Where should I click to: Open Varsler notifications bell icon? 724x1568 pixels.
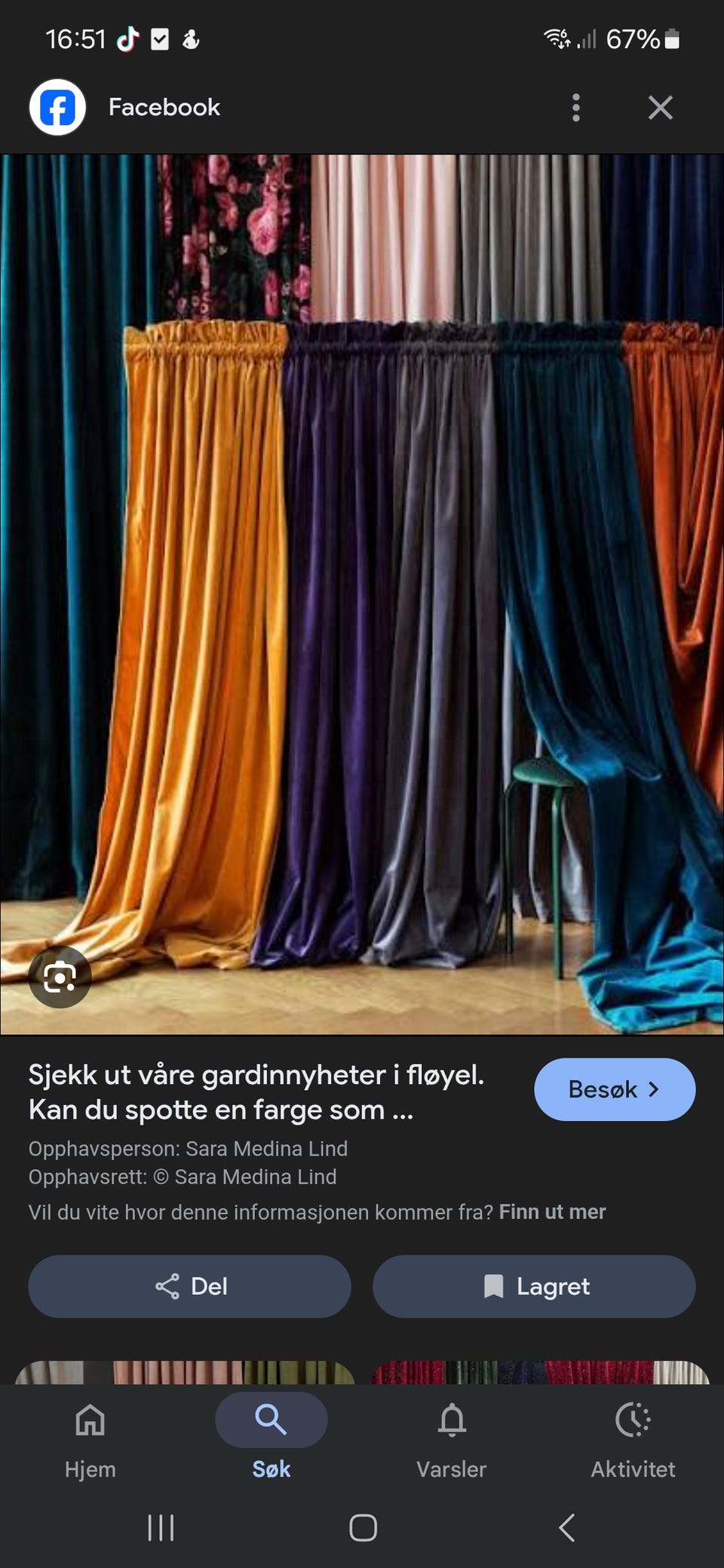(x=451, y=1421)
